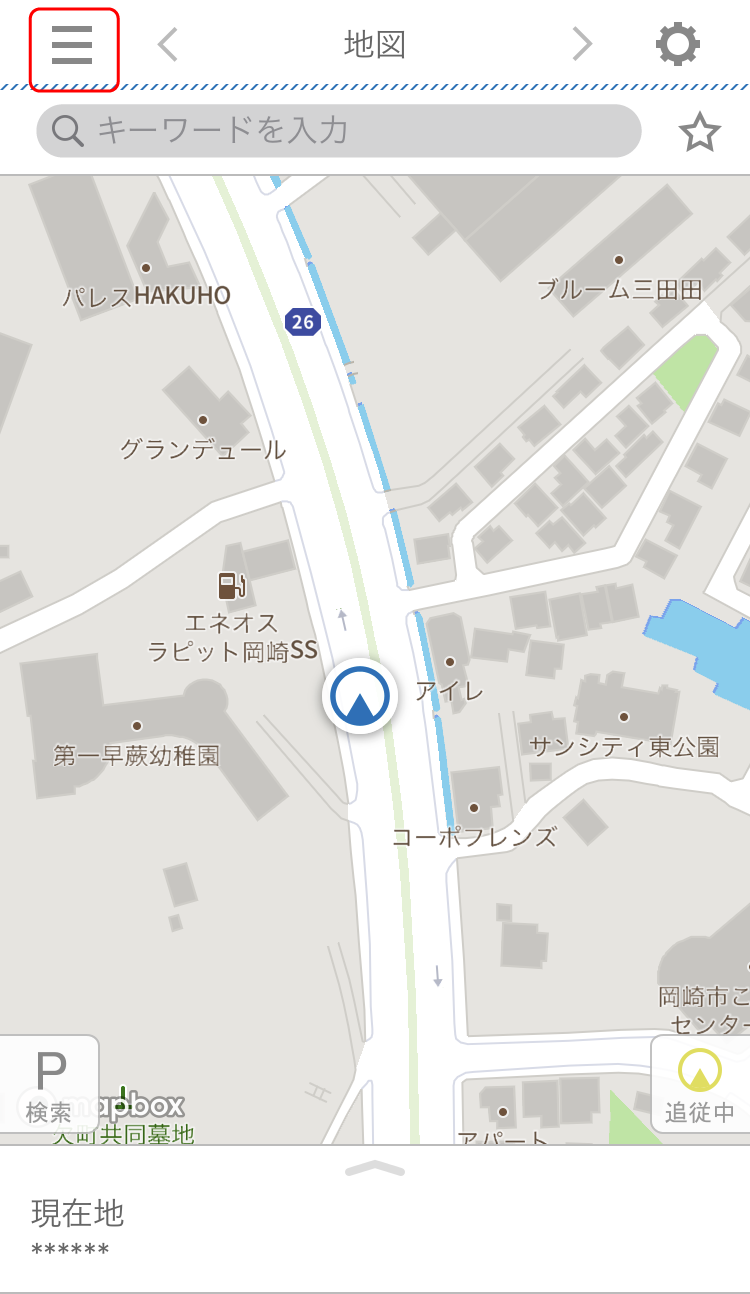Tap the keyword search field
Viewport: 750px width, 1294px height.
[x=338, y=131]
